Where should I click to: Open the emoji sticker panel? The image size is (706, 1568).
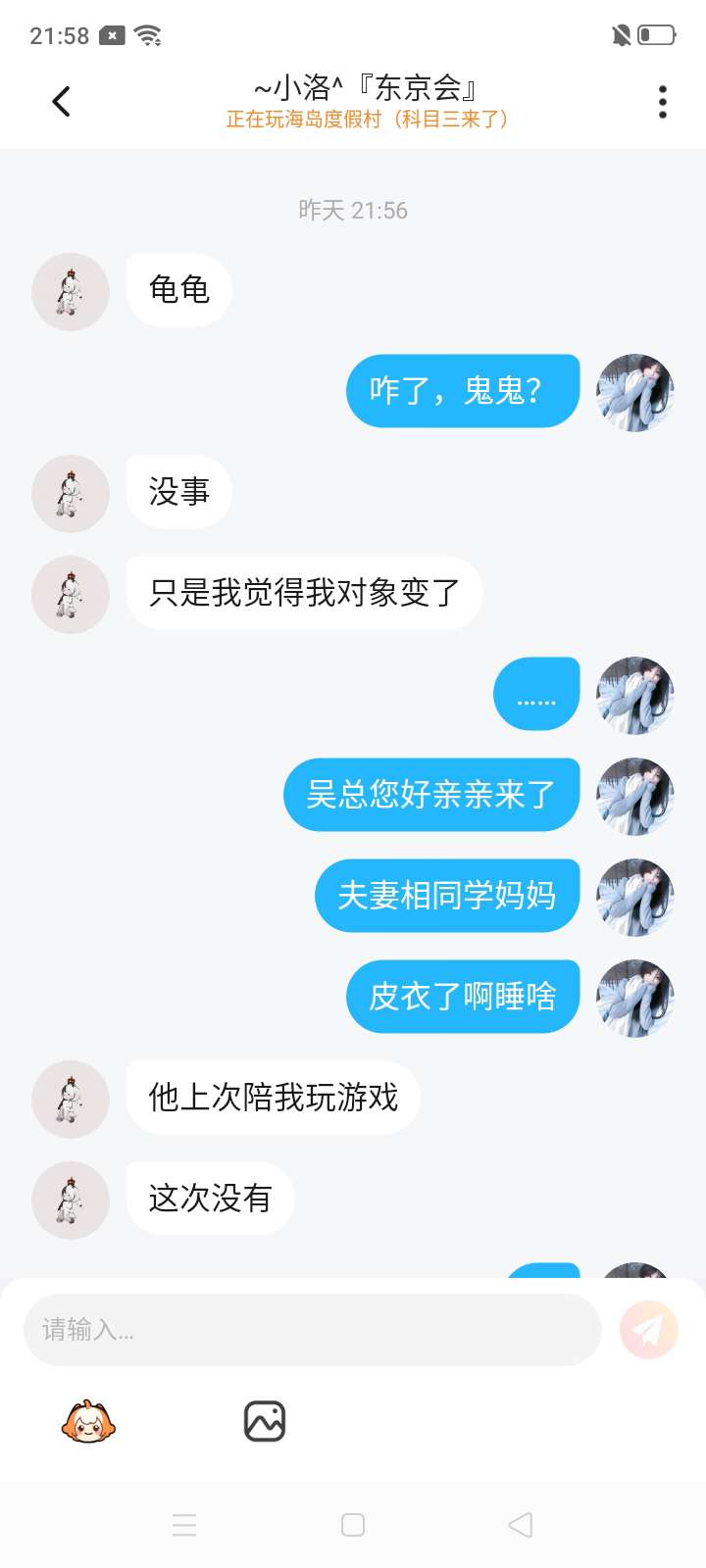88,1421
